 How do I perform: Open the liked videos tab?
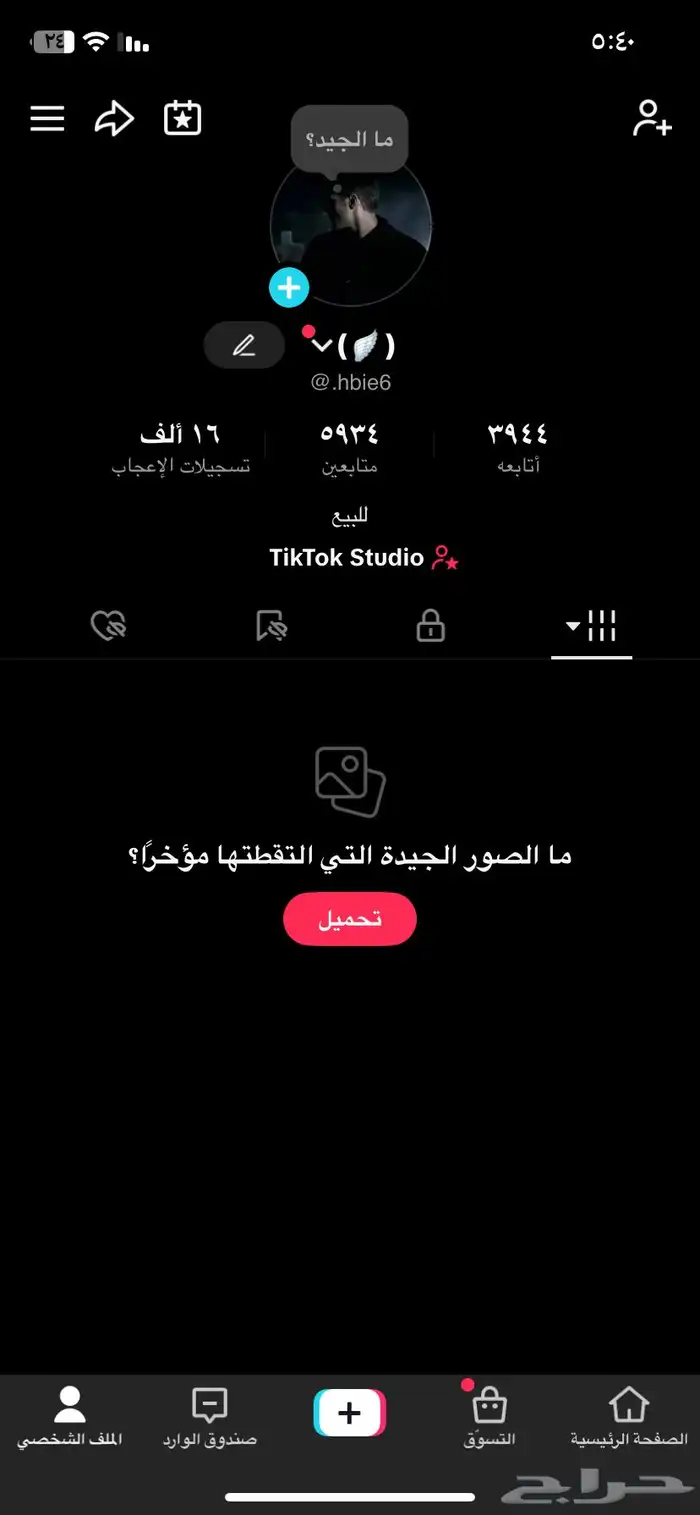click(x=108, y=628)
